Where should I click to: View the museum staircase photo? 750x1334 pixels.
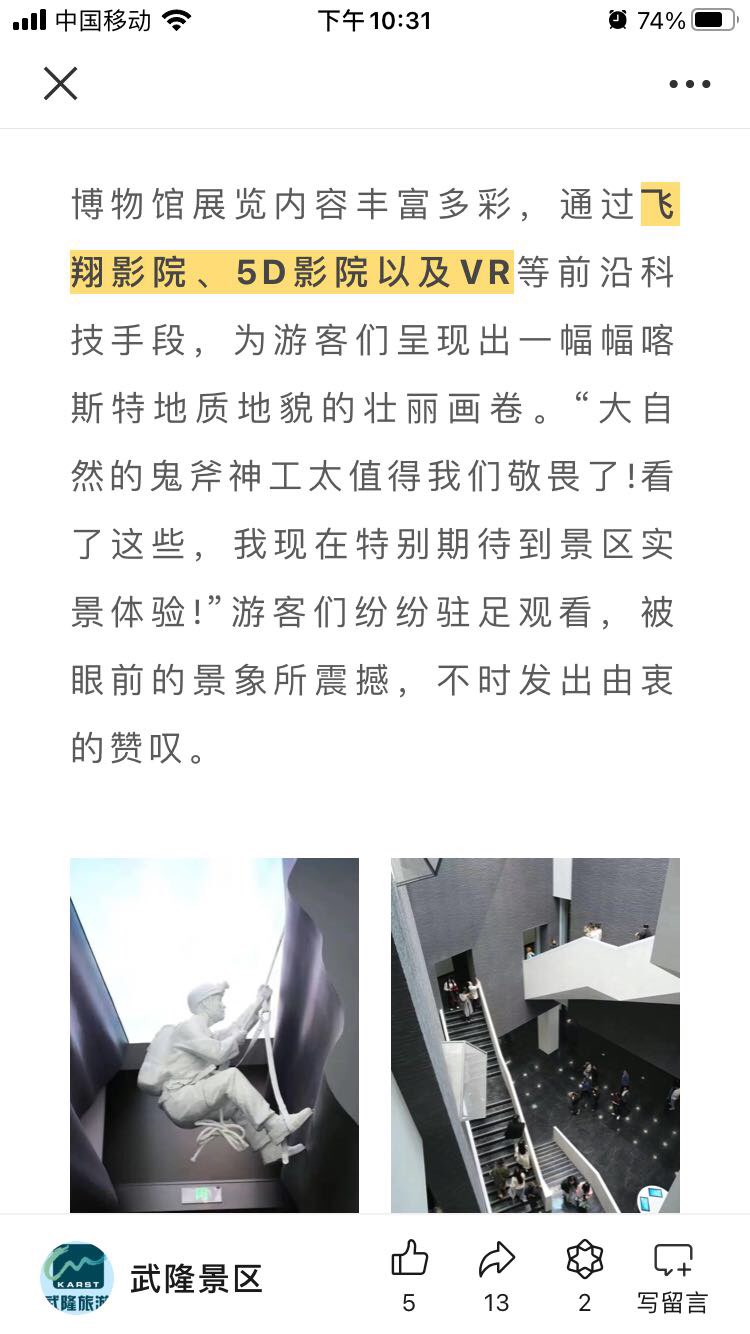(535, 1035)
